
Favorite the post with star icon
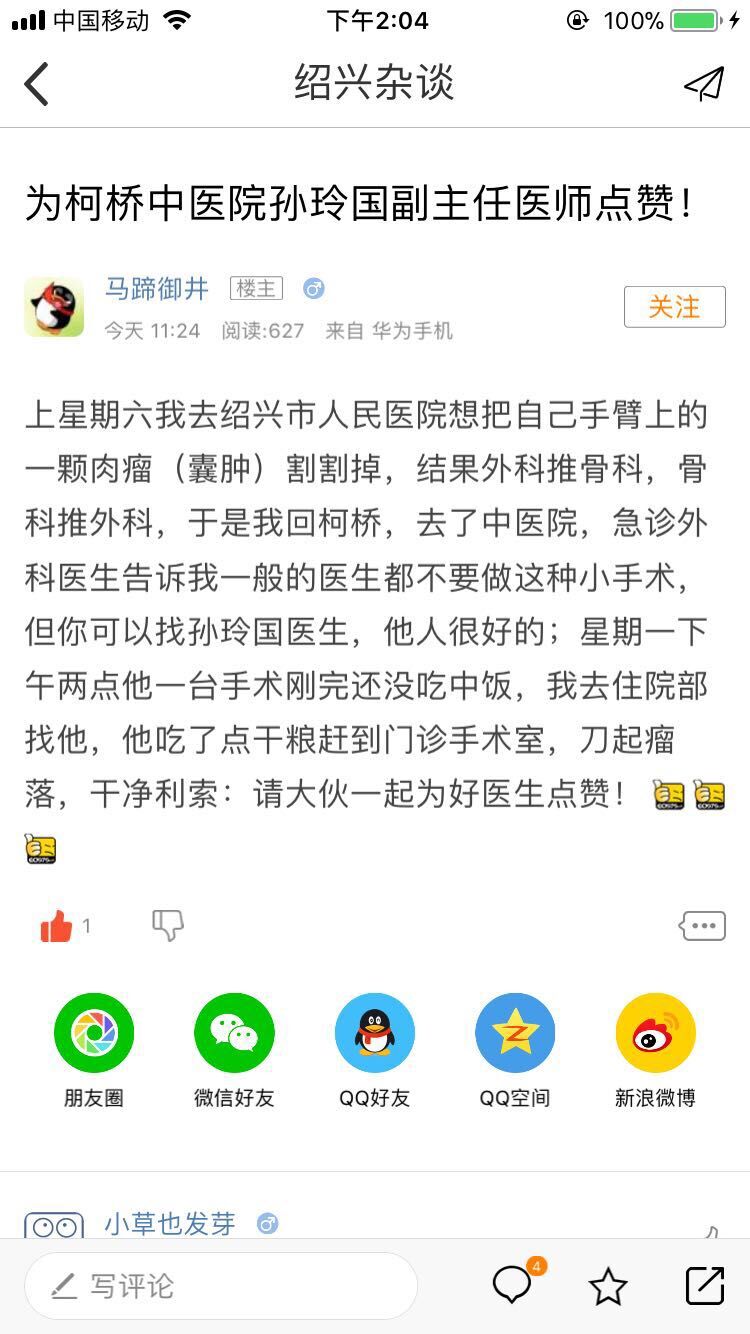pos(608,1286)
